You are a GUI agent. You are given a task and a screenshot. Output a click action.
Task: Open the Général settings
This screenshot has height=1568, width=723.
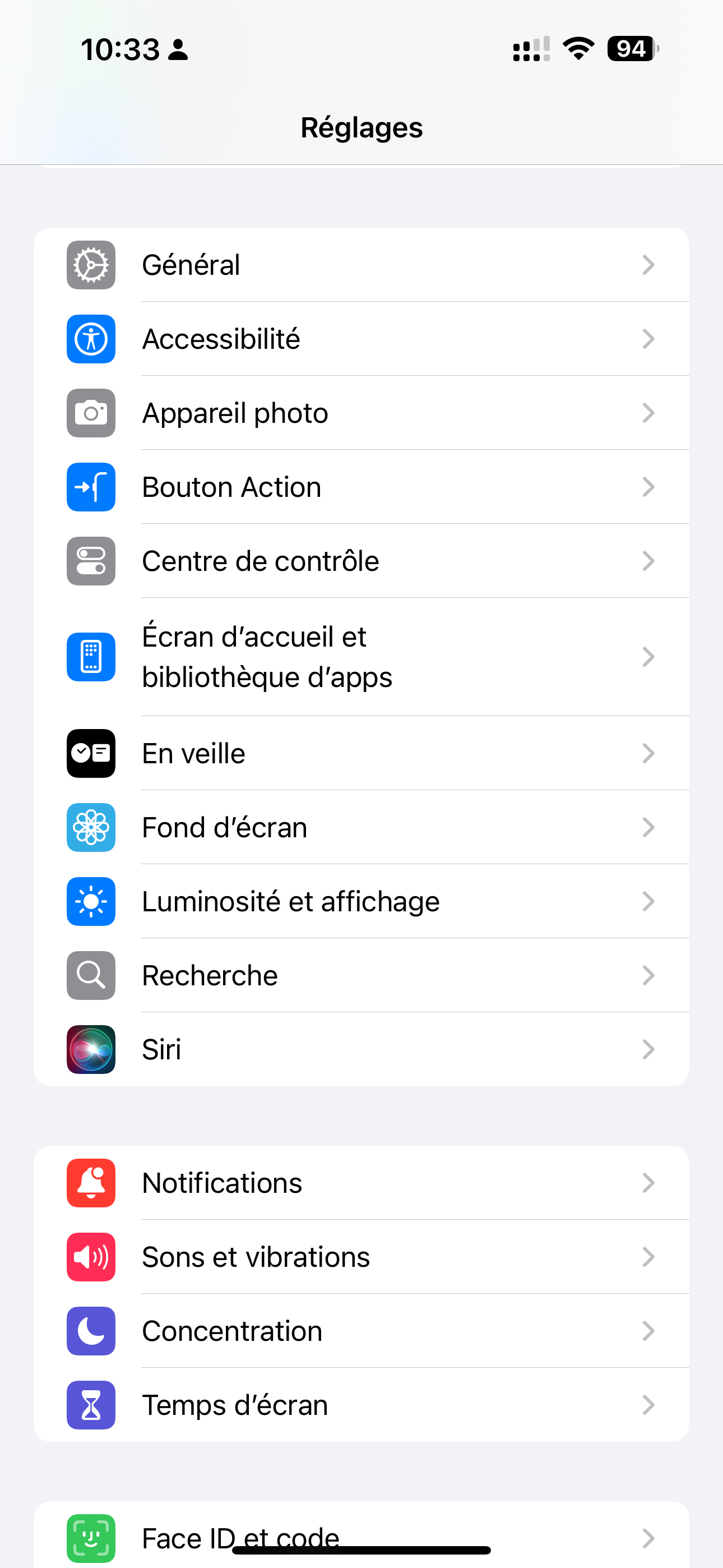tap(361, 265)
